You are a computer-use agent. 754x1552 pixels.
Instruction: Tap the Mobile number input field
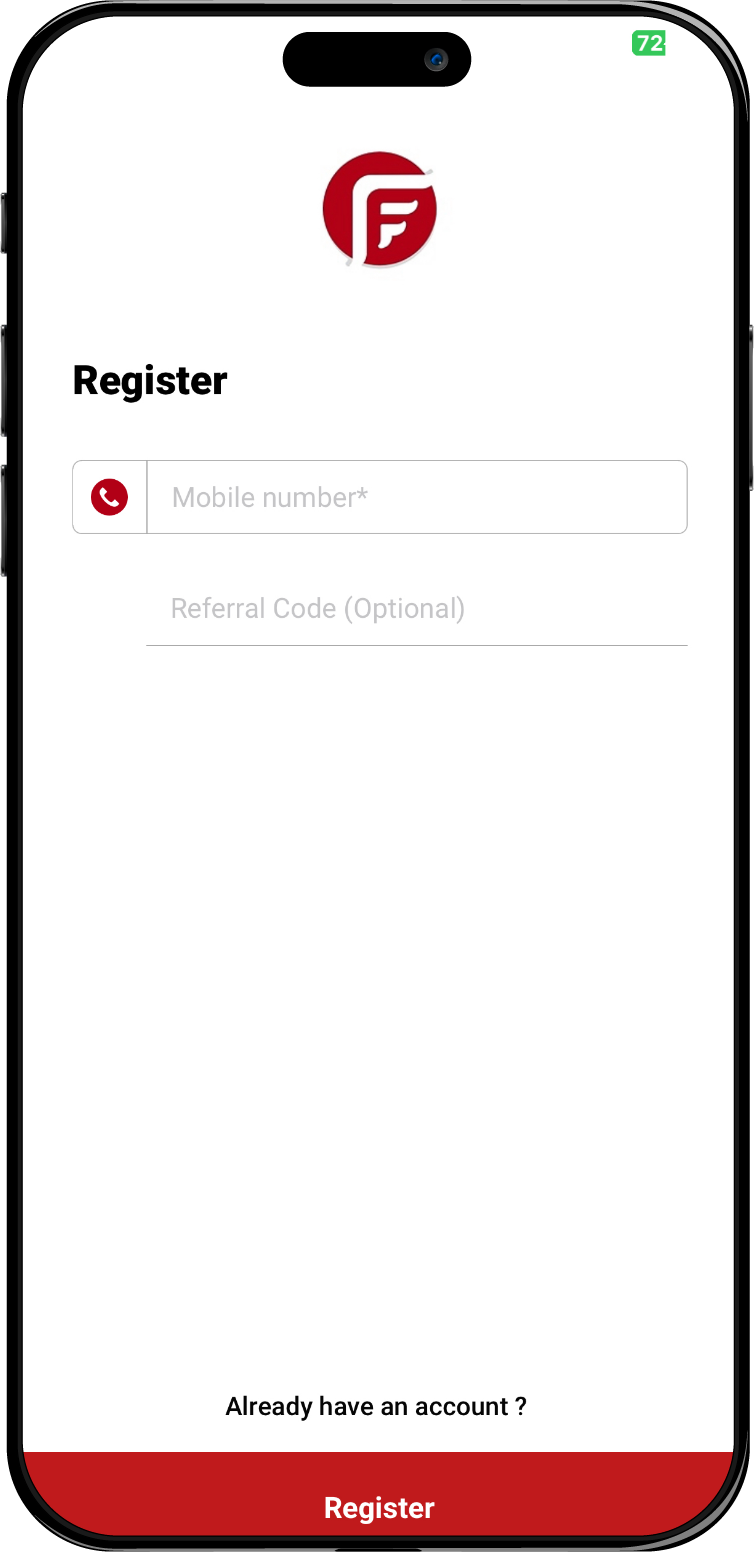pyautogui.click(x=416, y=497)
